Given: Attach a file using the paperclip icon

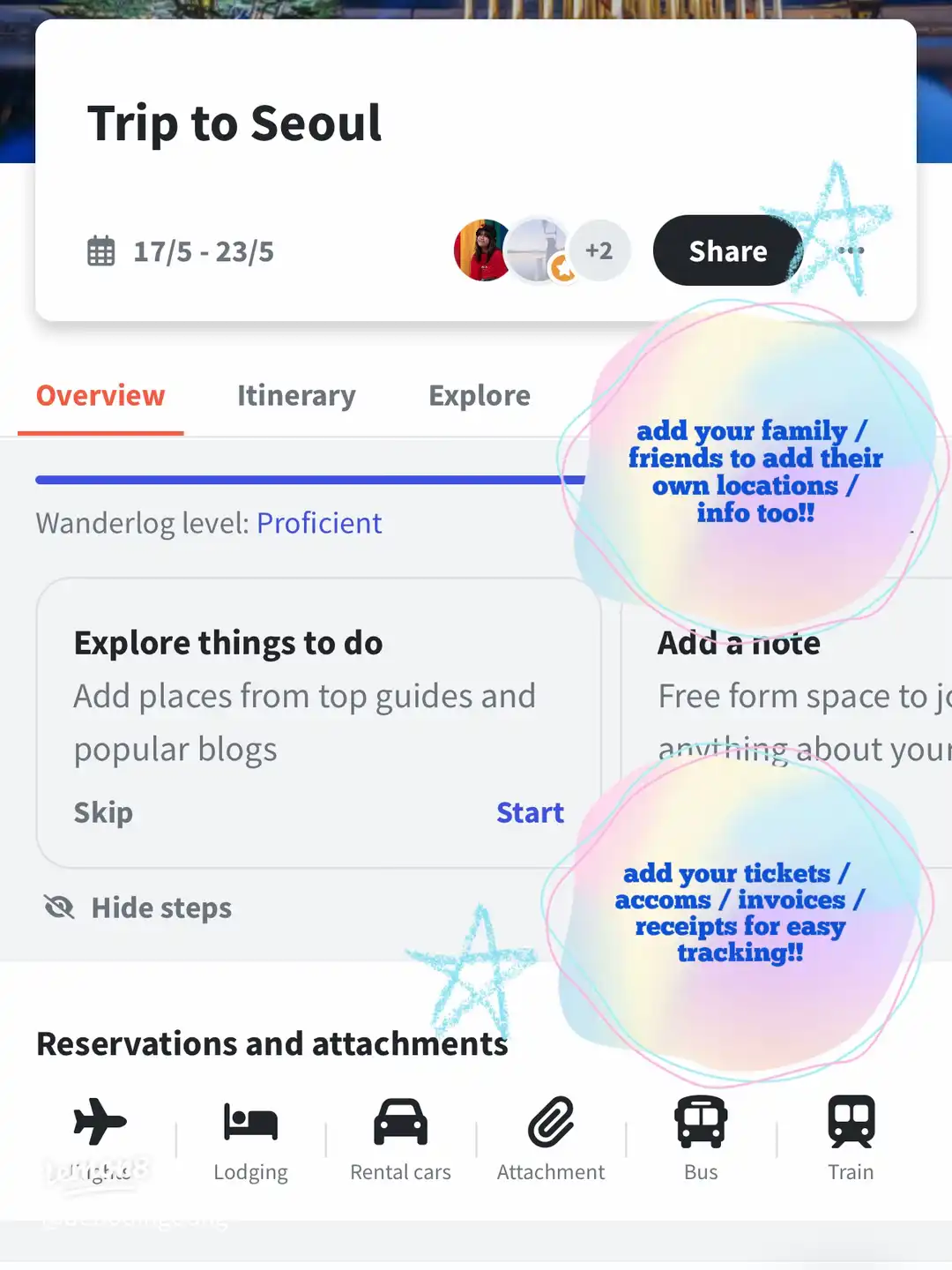Looking at the screenshot, I should pos(550,1122).
